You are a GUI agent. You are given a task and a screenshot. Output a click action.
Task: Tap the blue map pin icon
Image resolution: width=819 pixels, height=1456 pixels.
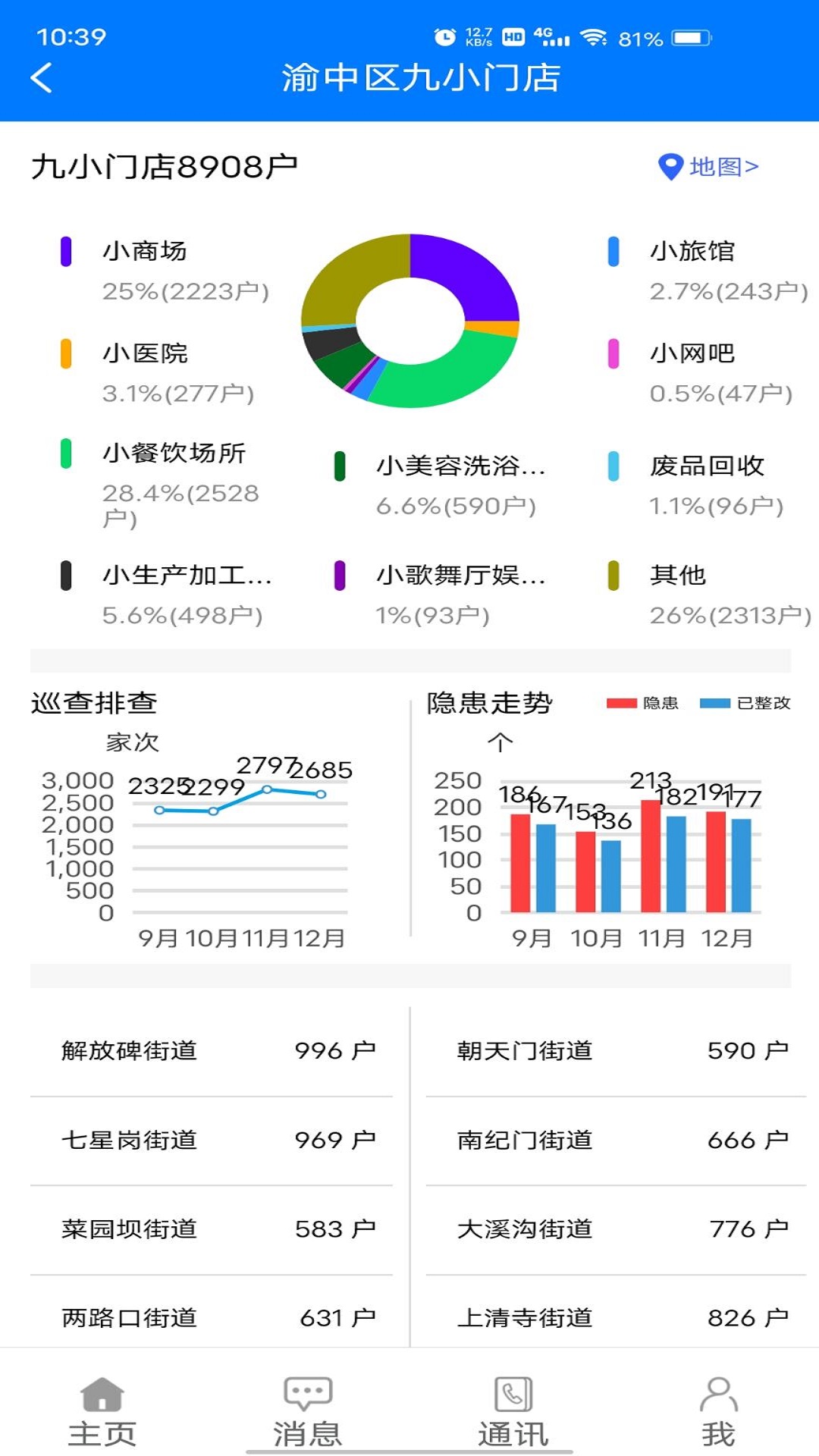tap(670, 165)
